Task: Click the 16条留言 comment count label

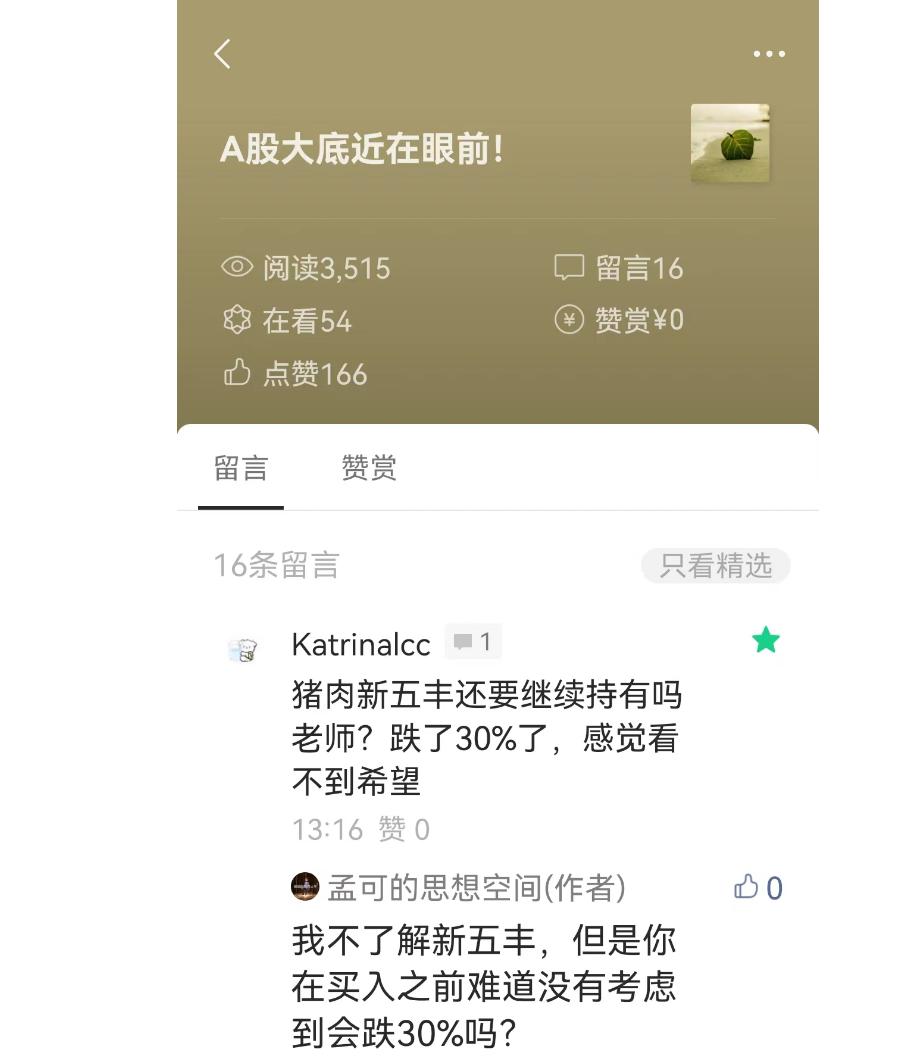Action: click(x=277, y=566)
